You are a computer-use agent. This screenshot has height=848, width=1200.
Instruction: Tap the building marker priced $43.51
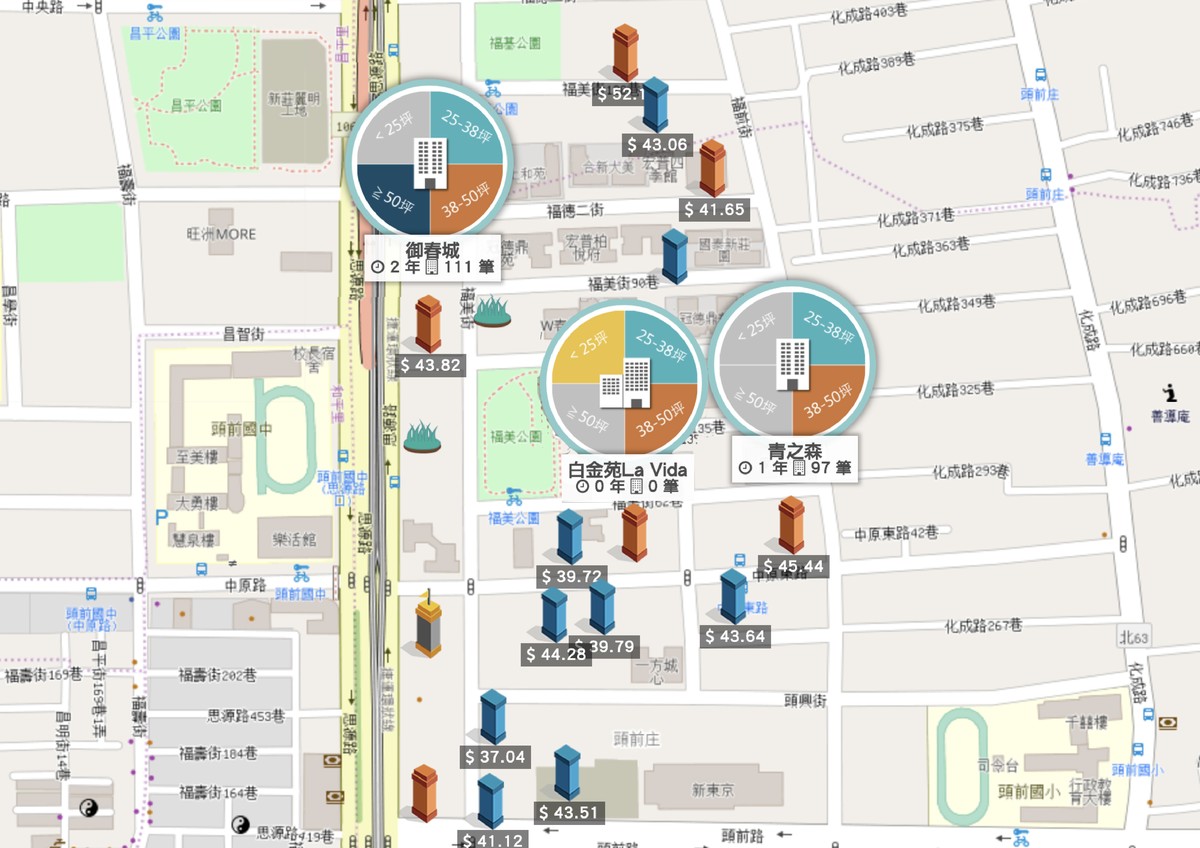click(567, 772)
